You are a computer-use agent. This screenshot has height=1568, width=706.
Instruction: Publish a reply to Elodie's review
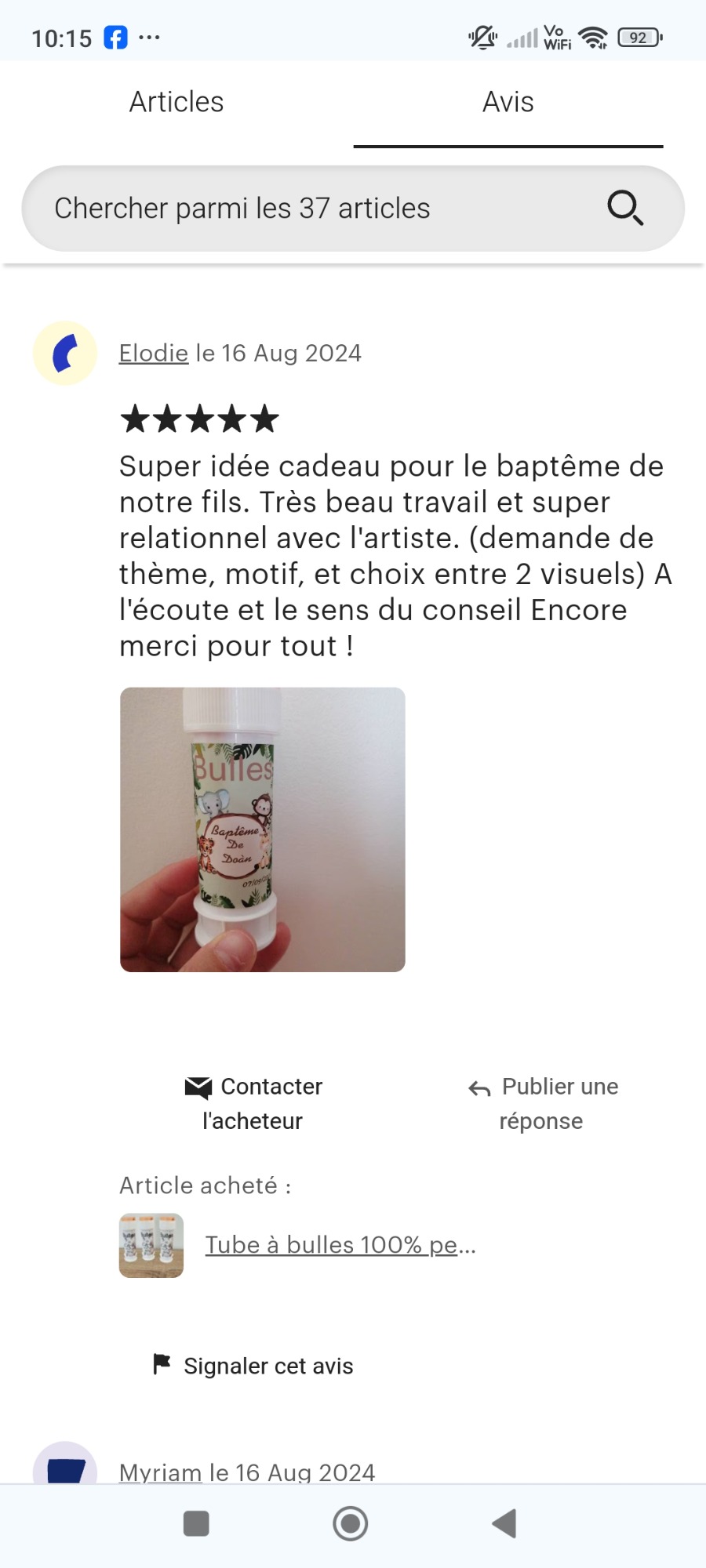(542, 1103)
